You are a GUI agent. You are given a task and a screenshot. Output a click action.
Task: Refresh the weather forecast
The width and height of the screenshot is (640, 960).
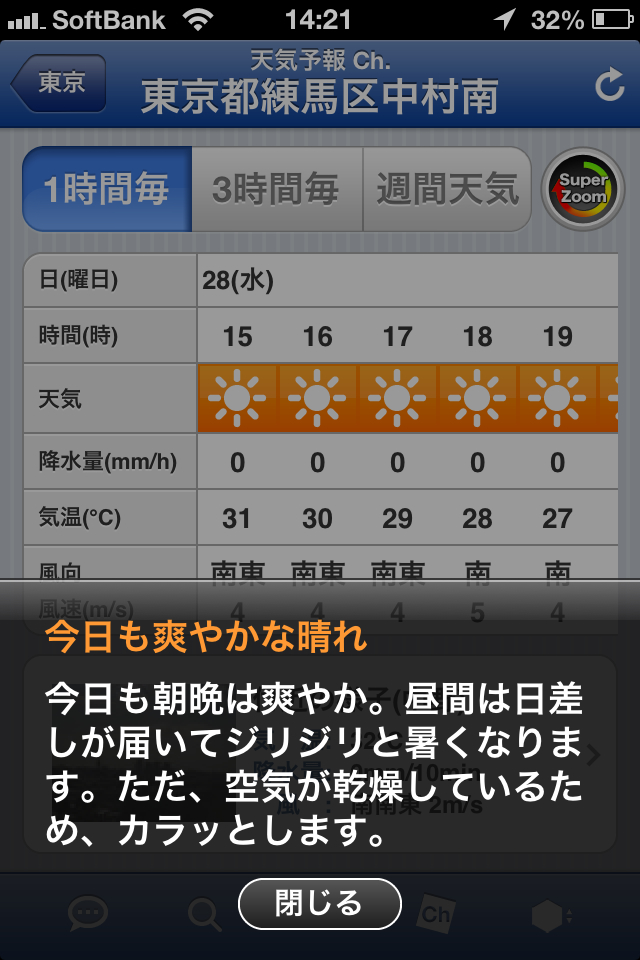tap(609, 86)
